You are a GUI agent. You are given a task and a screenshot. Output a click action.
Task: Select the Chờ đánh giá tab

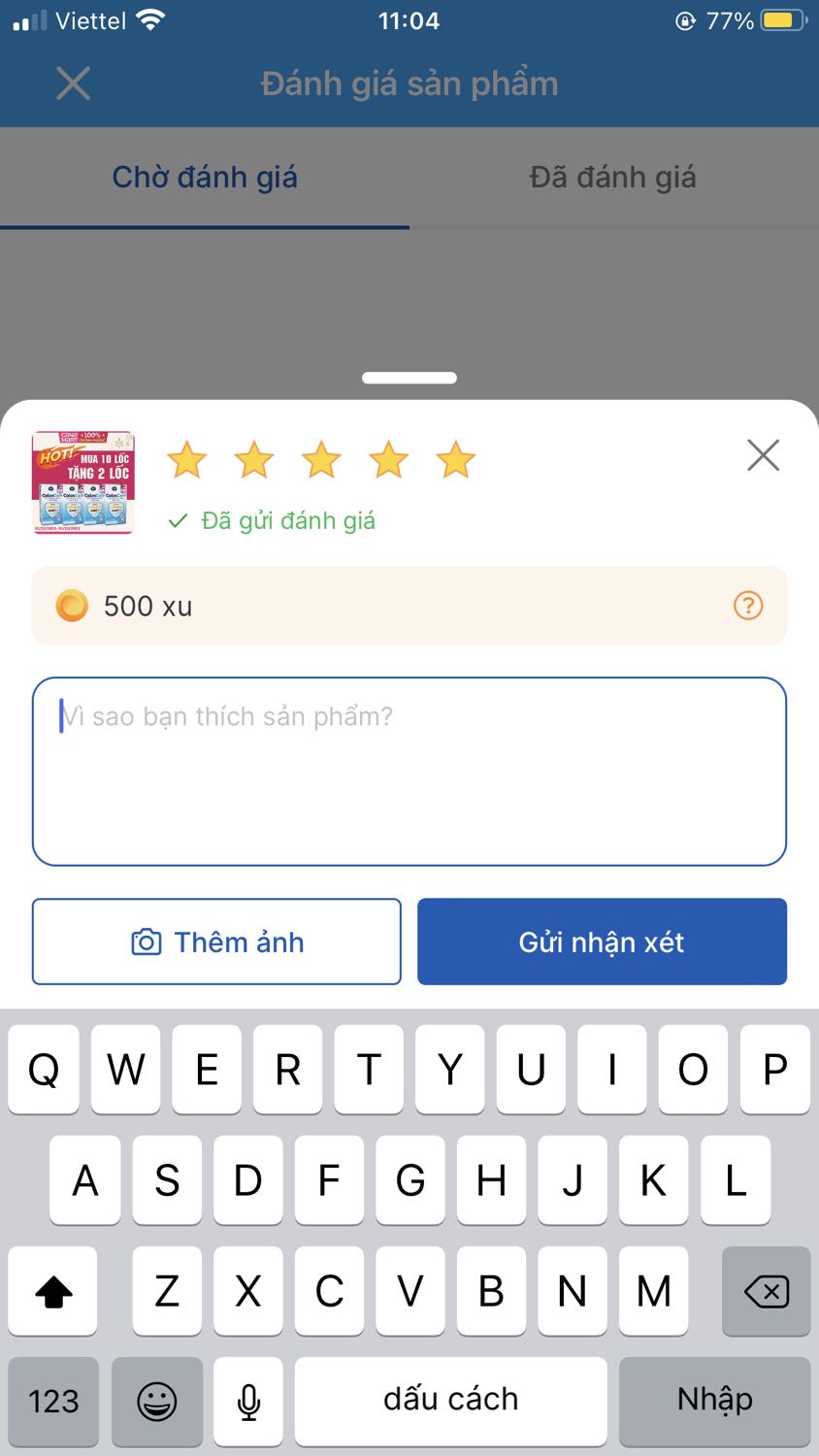coord(204,177)
